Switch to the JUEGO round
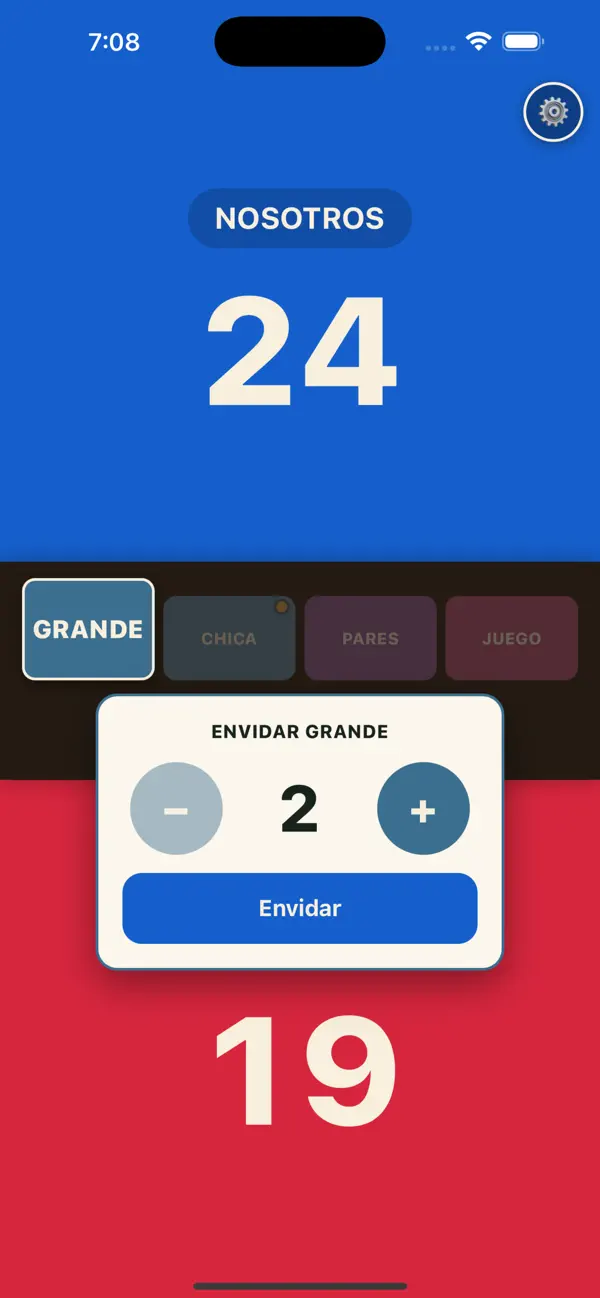This screenshot has width=600, height=1298. tap(511, 638)
